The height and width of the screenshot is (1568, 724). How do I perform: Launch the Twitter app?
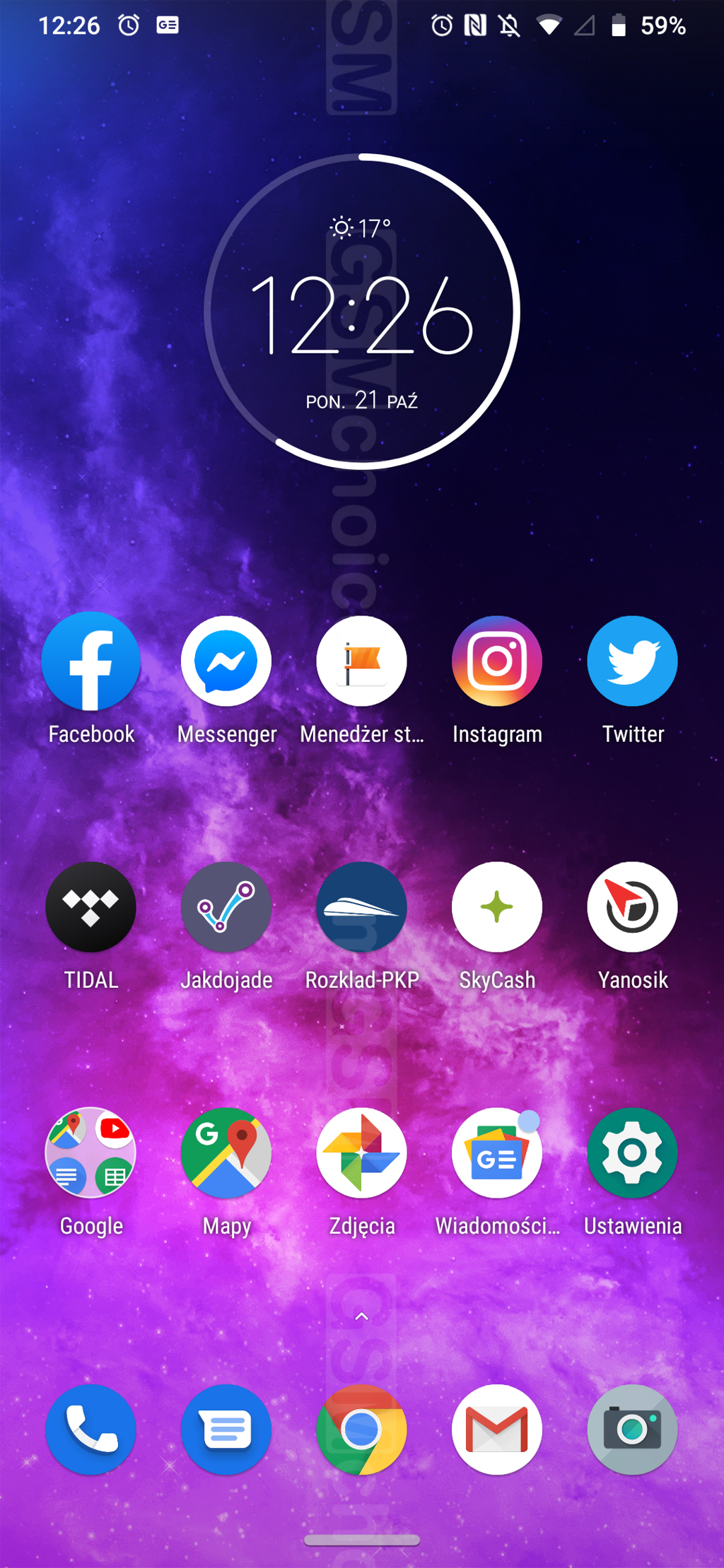(x=632, y=661)
